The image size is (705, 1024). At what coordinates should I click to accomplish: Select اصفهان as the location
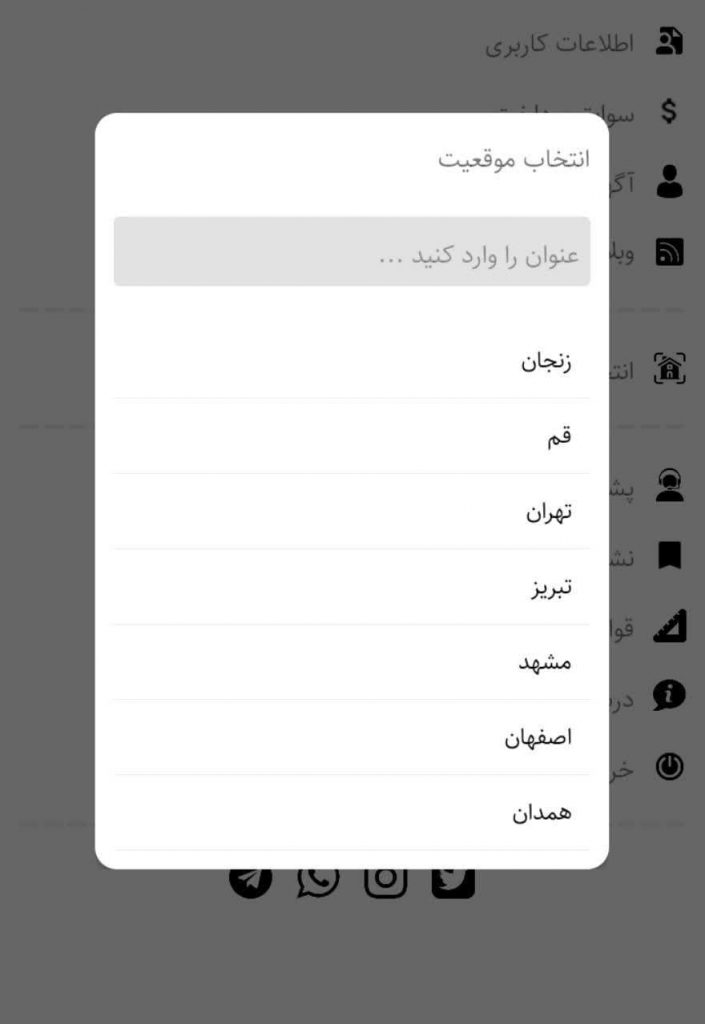pyautogui.click(x=538, y=738)
